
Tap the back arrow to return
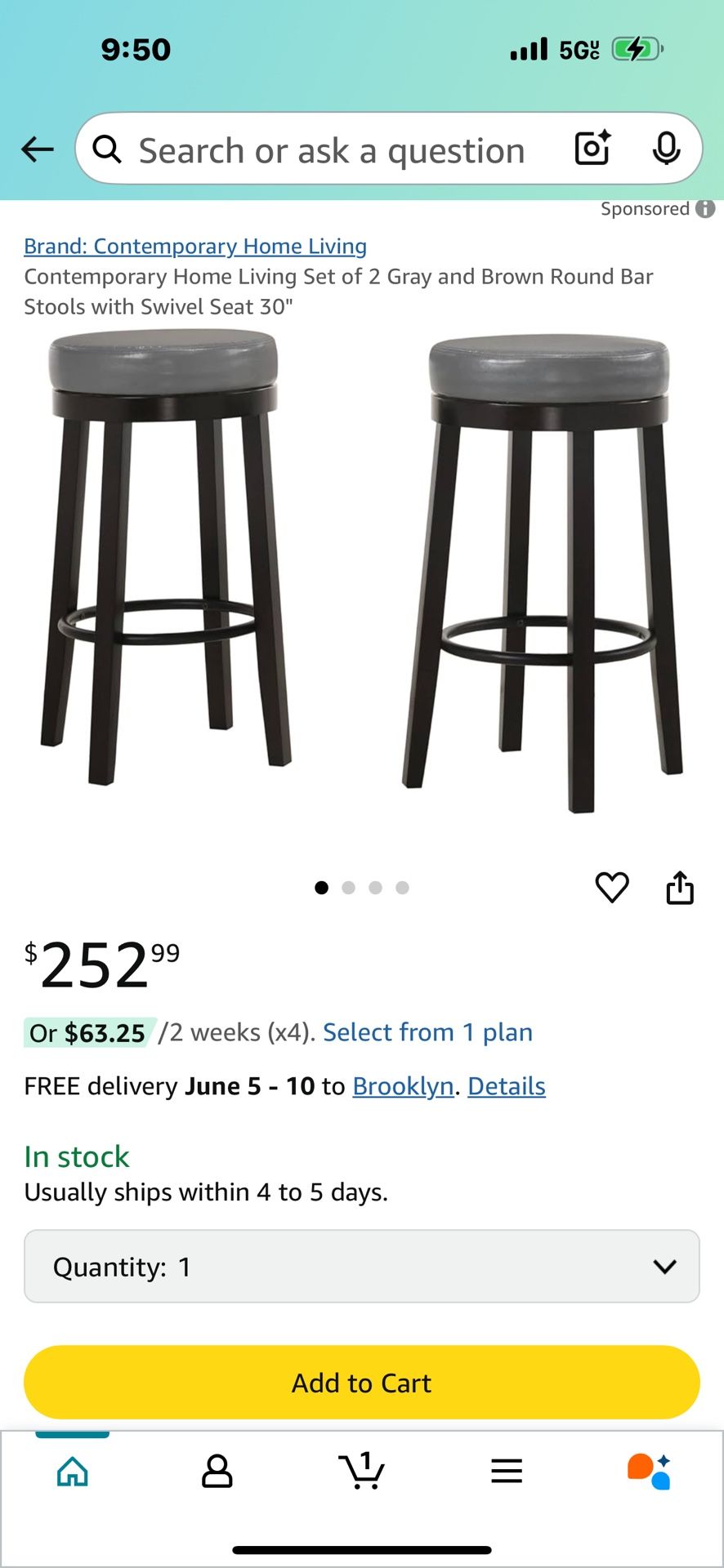(36, 149)
